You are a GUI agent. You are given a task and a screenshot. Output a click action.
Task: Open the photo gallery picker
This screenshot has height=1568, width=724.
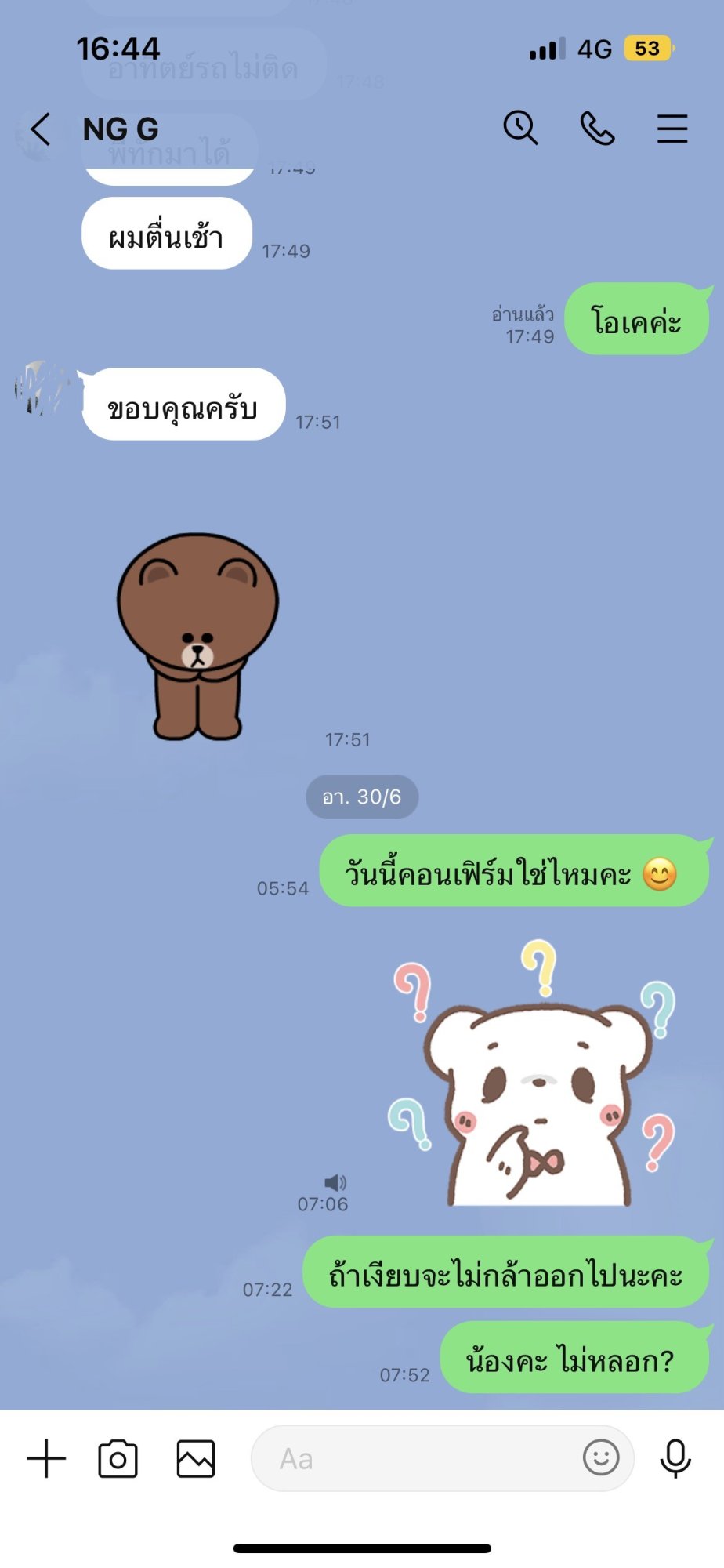[196, 1458]
